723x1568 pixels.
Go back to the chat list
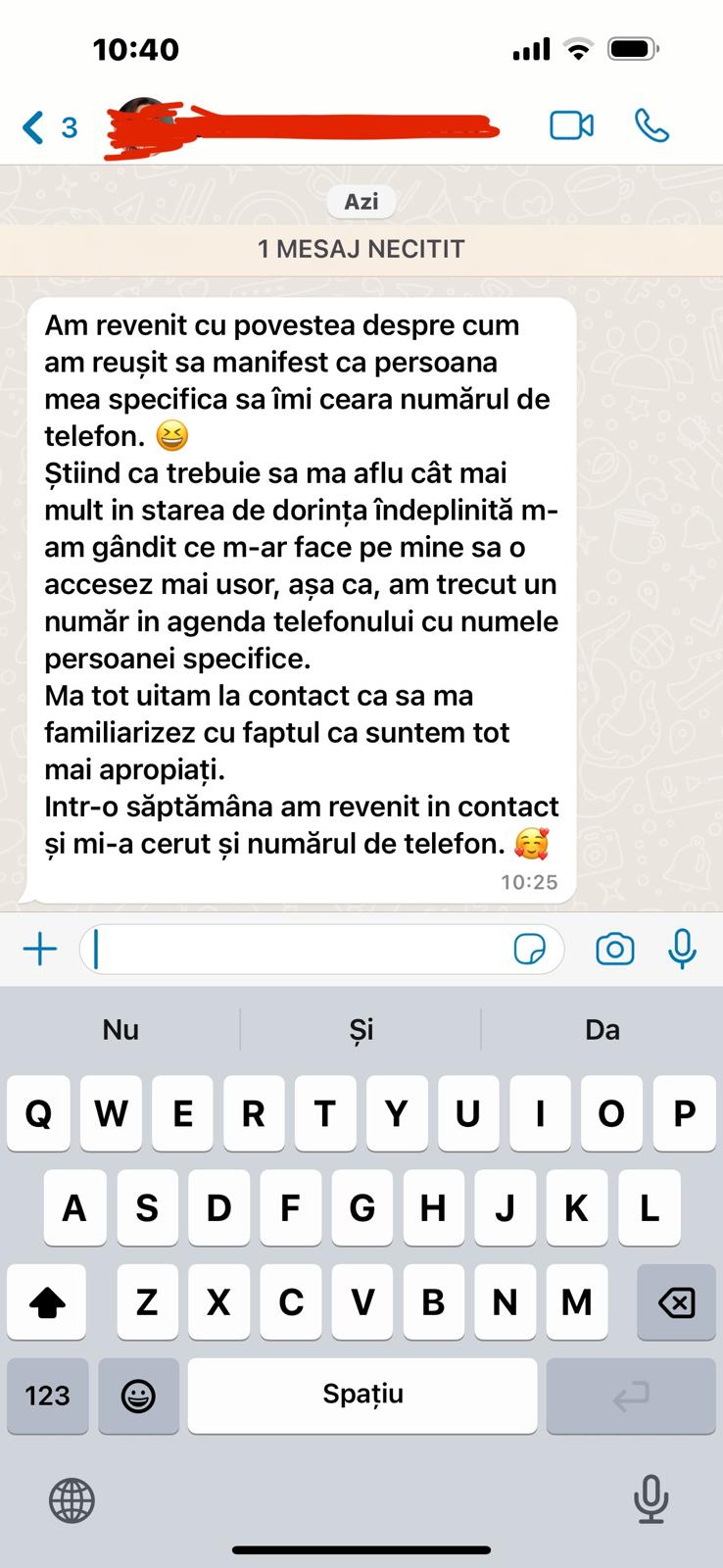(47, 127)
